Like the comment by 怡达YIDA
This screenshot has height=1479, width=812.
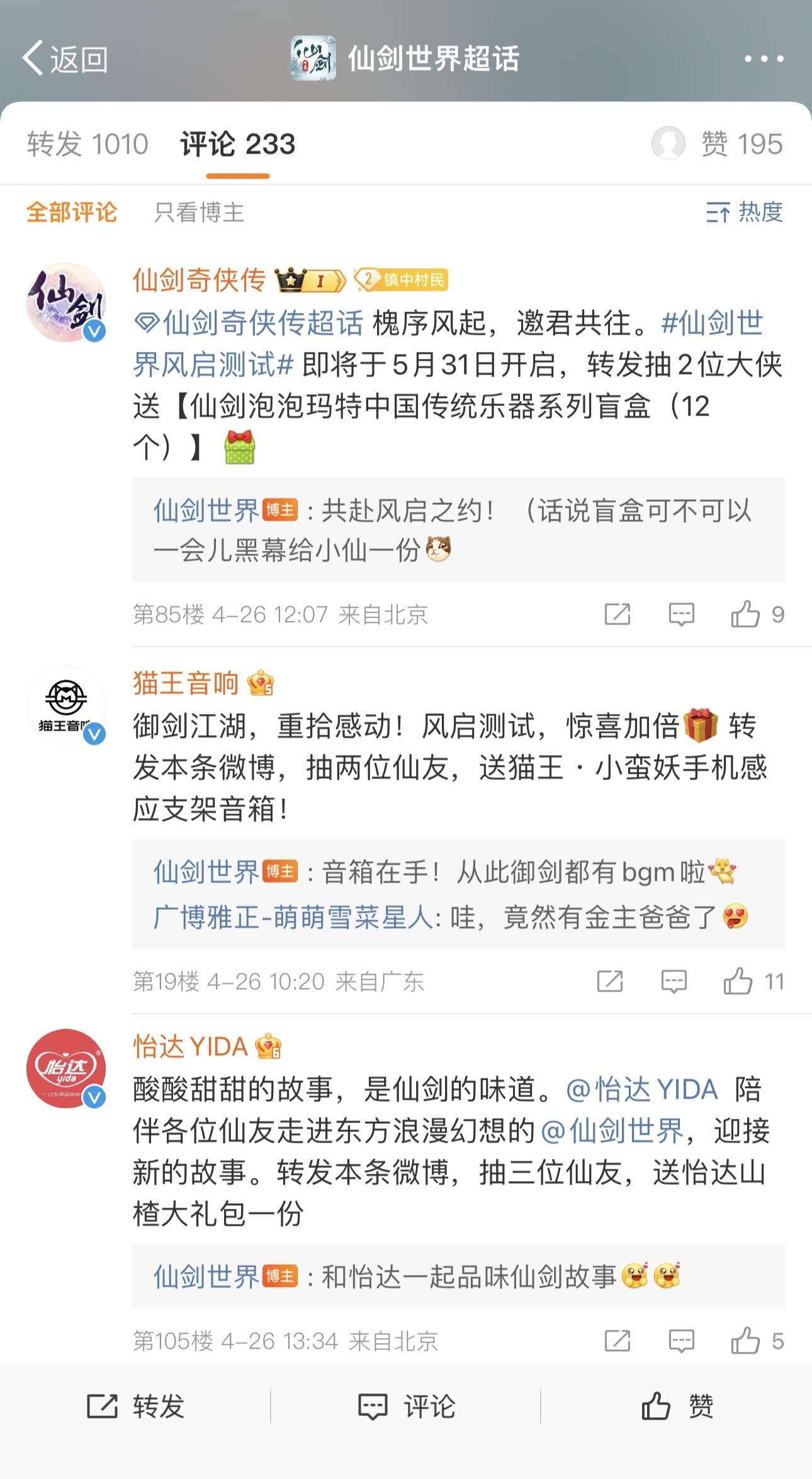[x=746, y=1340]
